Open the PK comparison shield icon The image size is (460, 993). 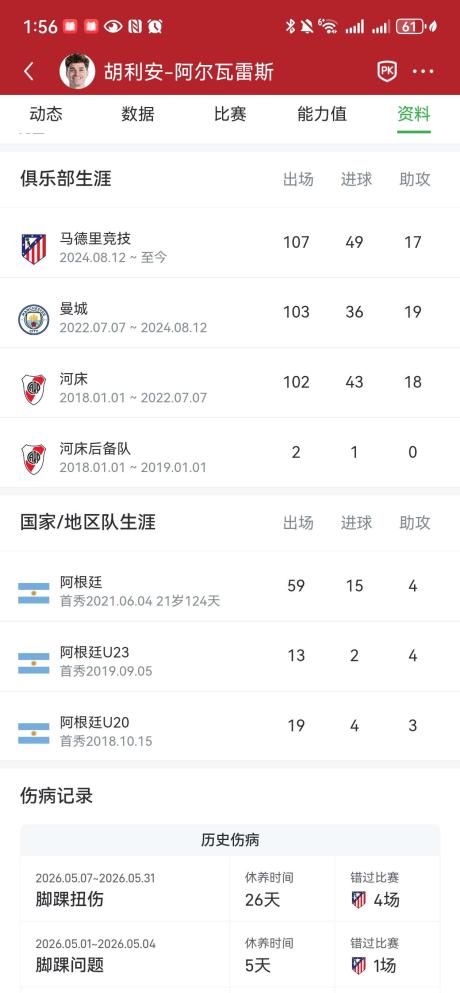tap(387, 72)
